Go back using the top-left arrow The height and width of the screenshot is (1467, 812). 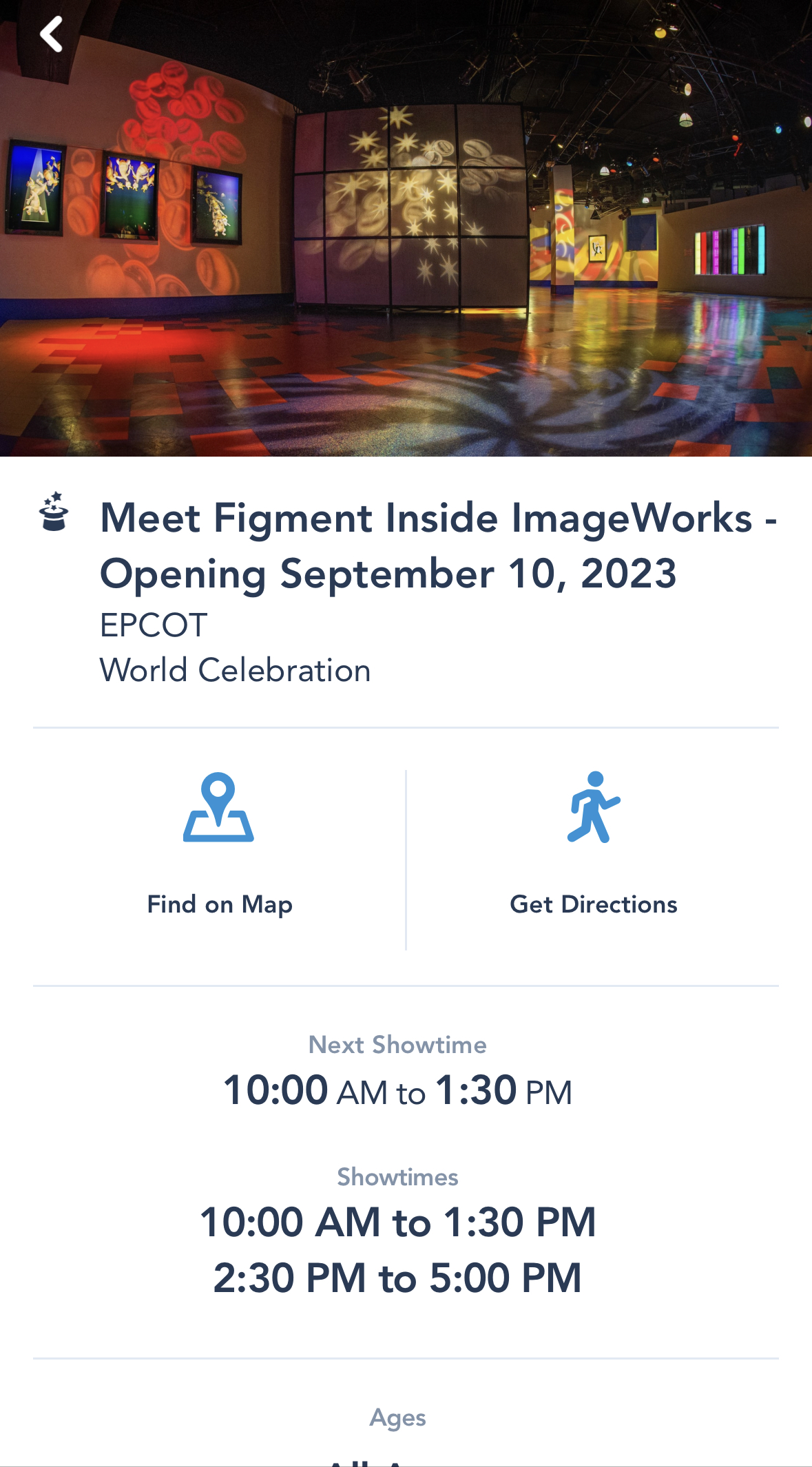coord(51,34)
